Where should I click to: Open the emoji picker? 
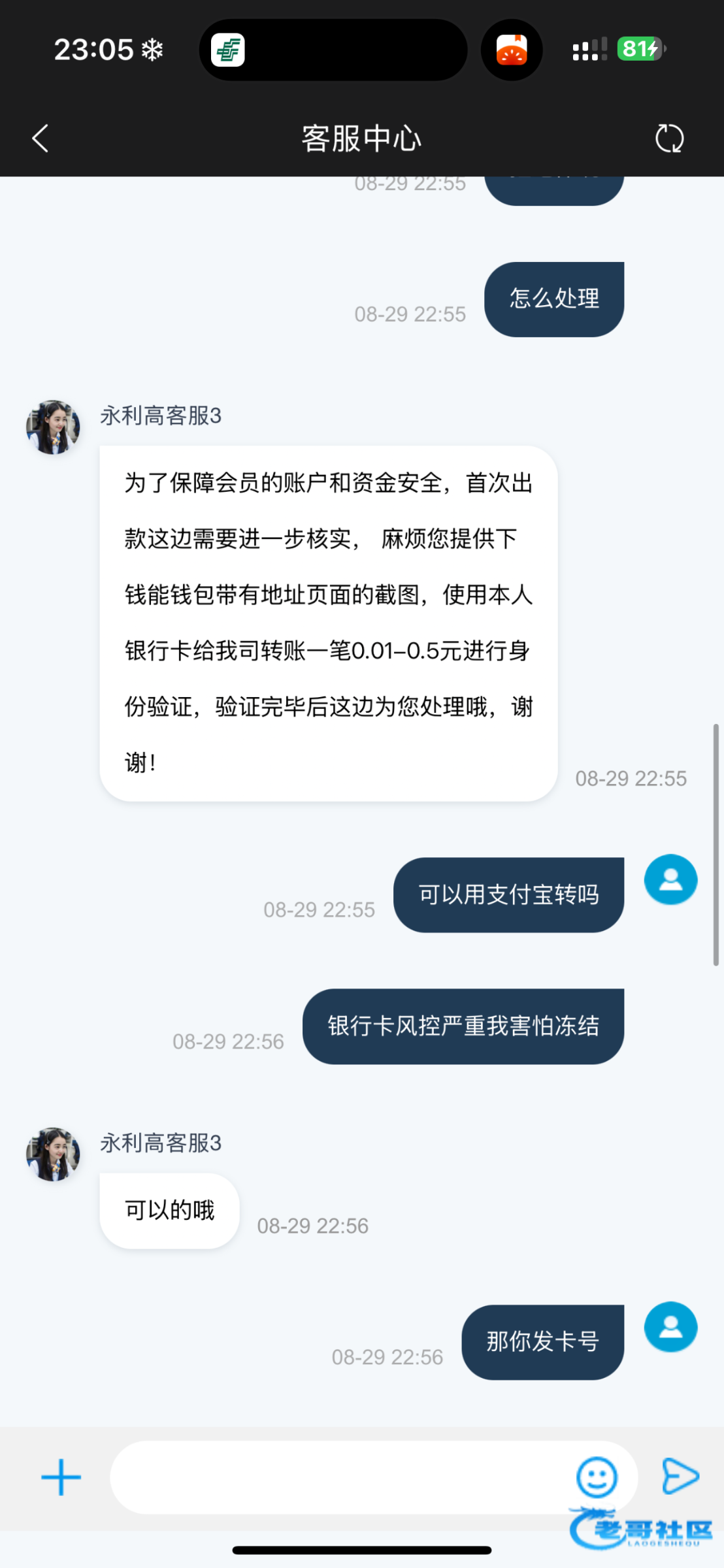[x=596, y=1477]
